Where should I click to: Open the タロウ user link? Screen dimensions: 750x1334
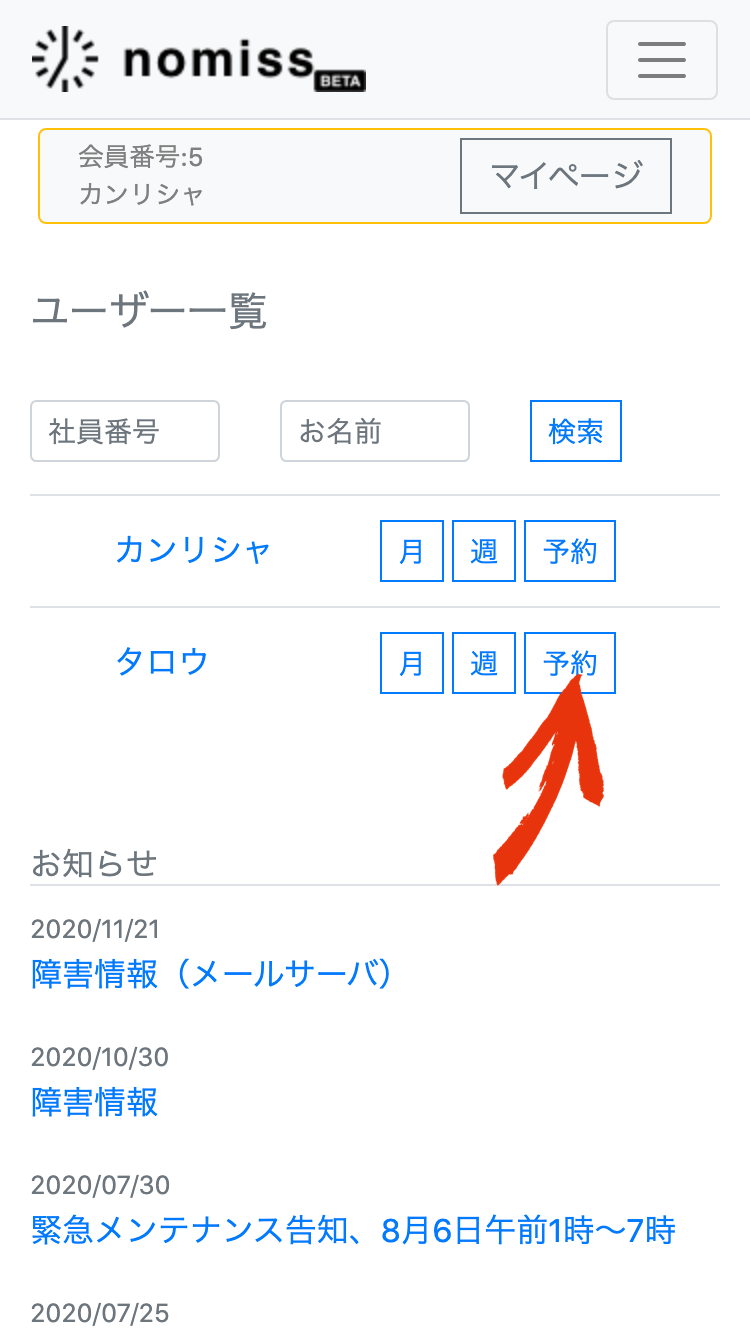(x=162, y=662)
